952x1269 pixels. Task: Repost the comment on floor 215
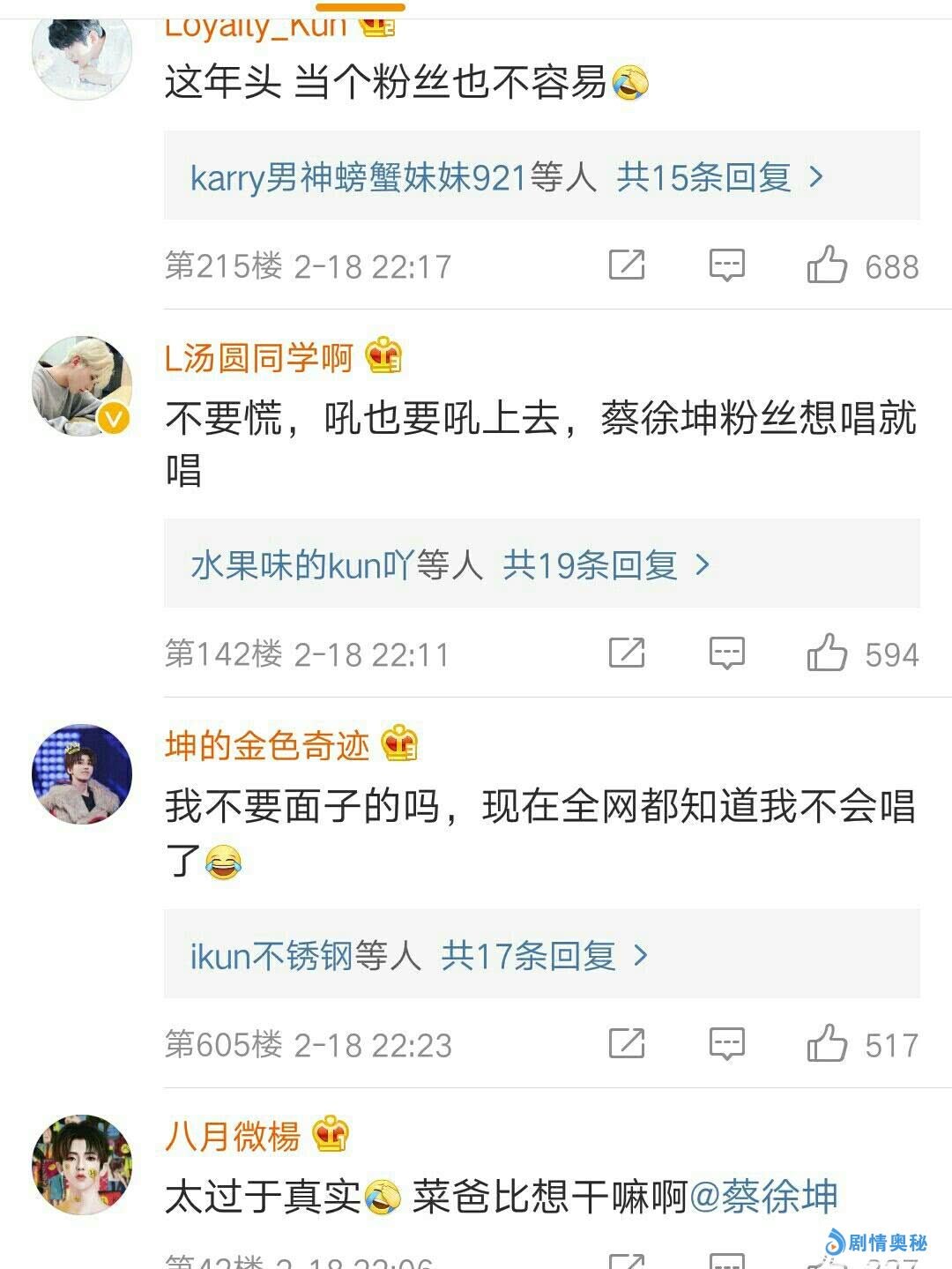[627, 265]
